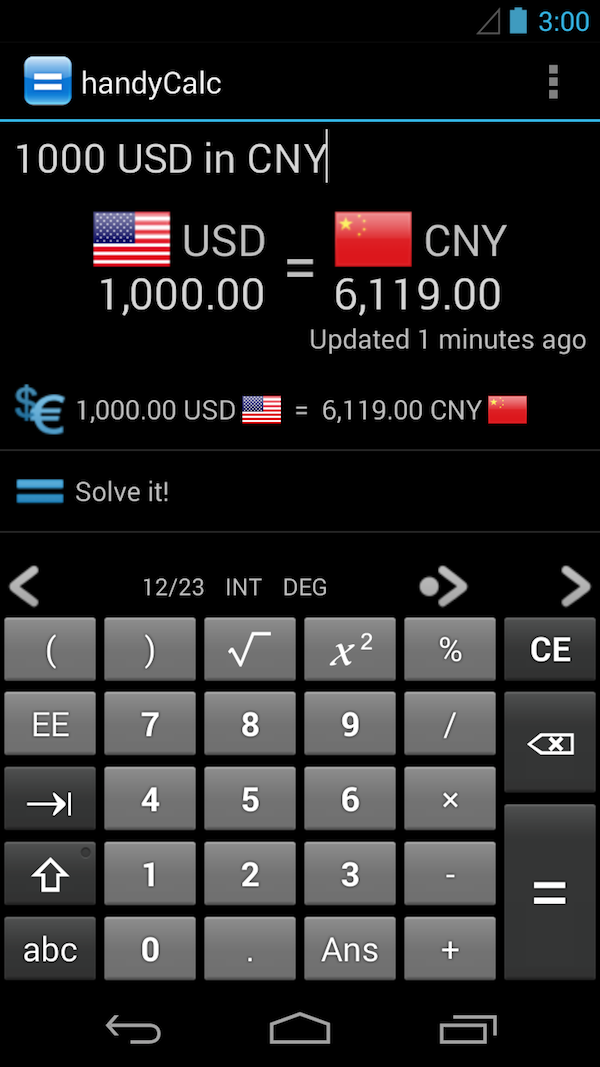Switch to the abc letter keyboard
Screen dimensions: 600x1067
click(x=50, y=949)
